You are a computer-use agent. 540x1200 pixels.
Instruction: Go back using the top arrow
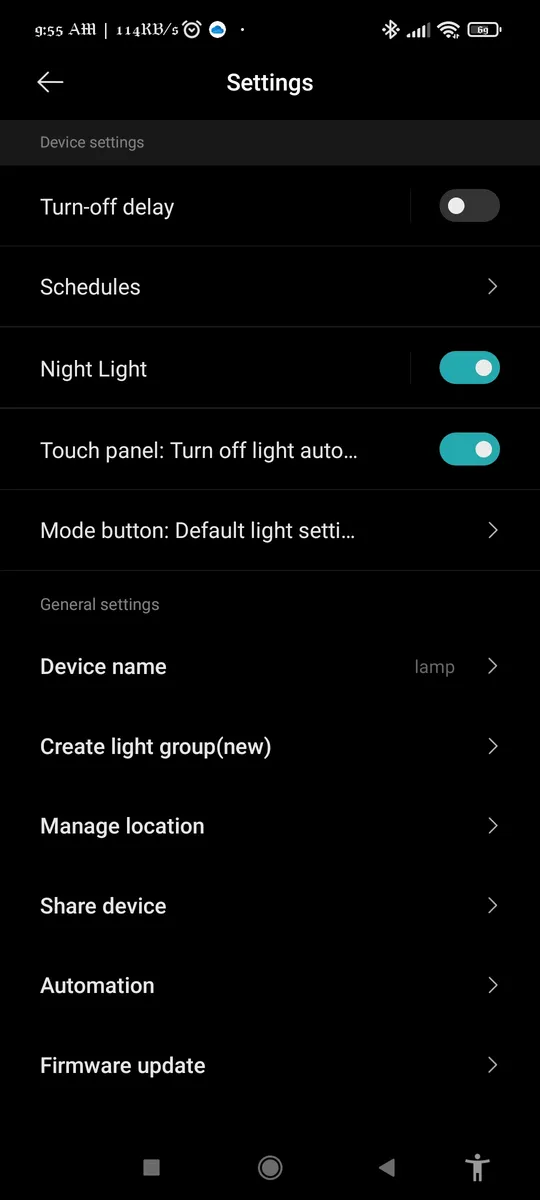50,82
